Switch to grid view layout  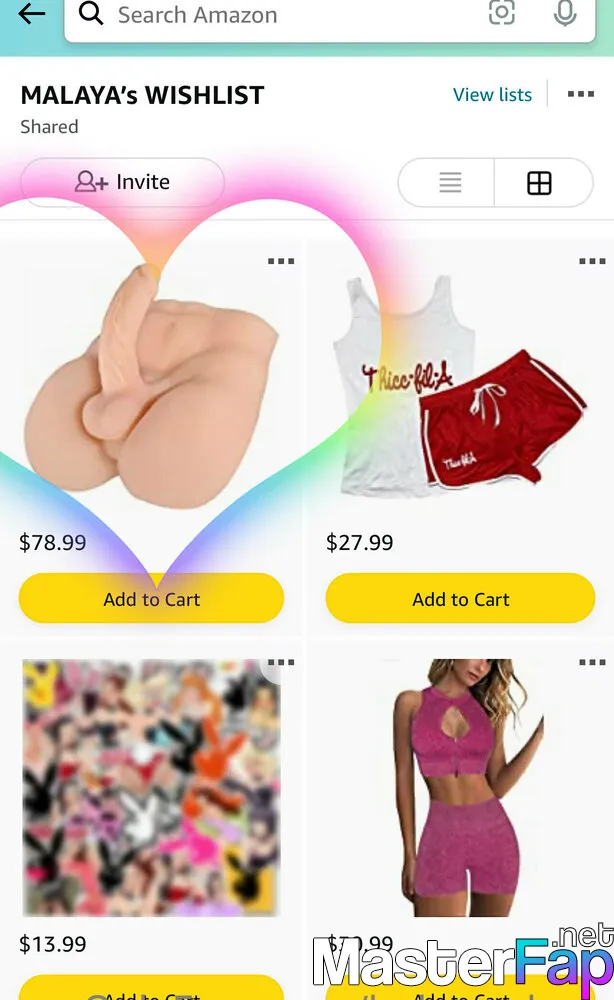pos(541,182)
